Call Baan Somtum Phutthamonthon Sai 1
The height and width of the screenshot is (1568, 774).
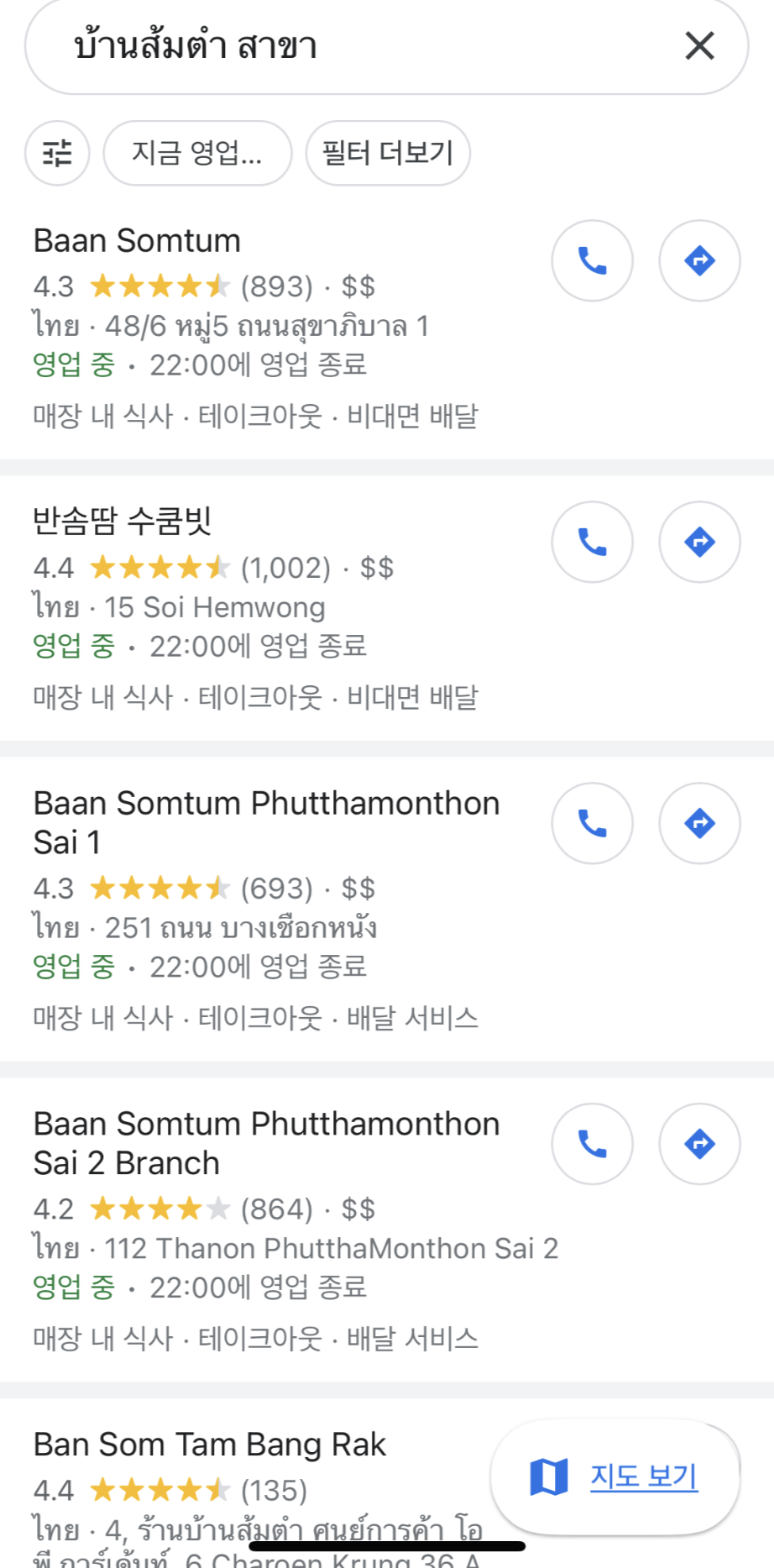(592, 823)
